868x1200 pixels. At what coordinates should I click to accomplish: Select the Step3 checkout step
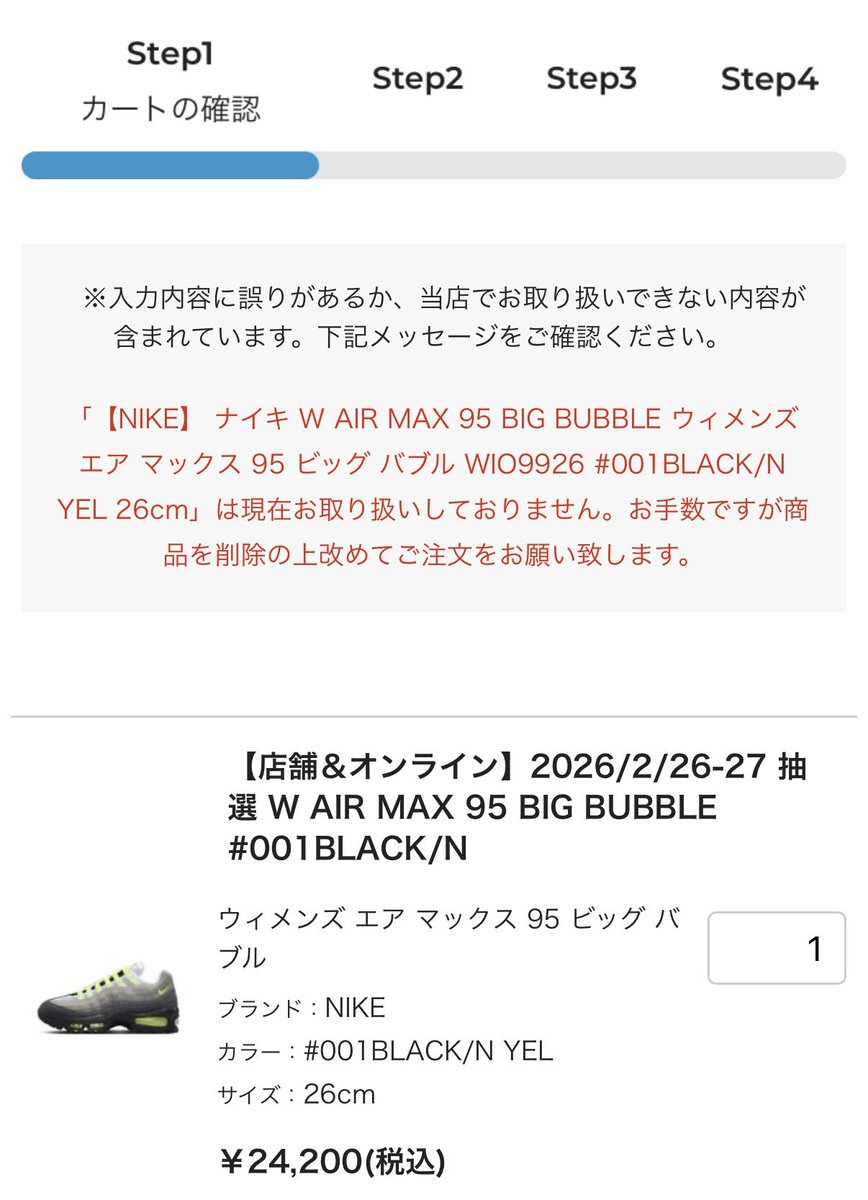592,80
